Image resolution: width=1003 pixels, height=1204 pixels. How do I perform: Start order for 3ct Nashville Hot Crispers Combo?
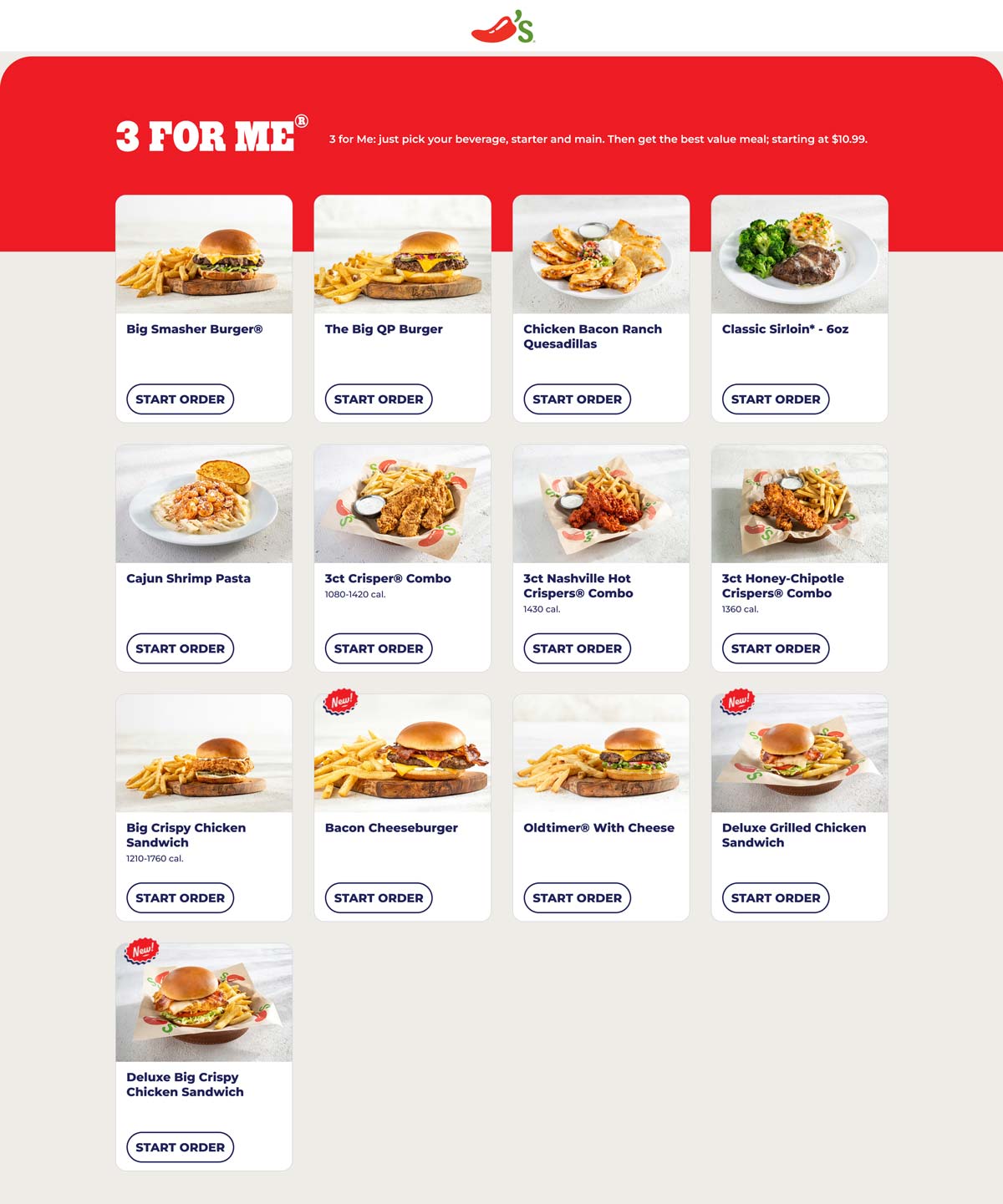pyautogui.click(x=577, y=648)
